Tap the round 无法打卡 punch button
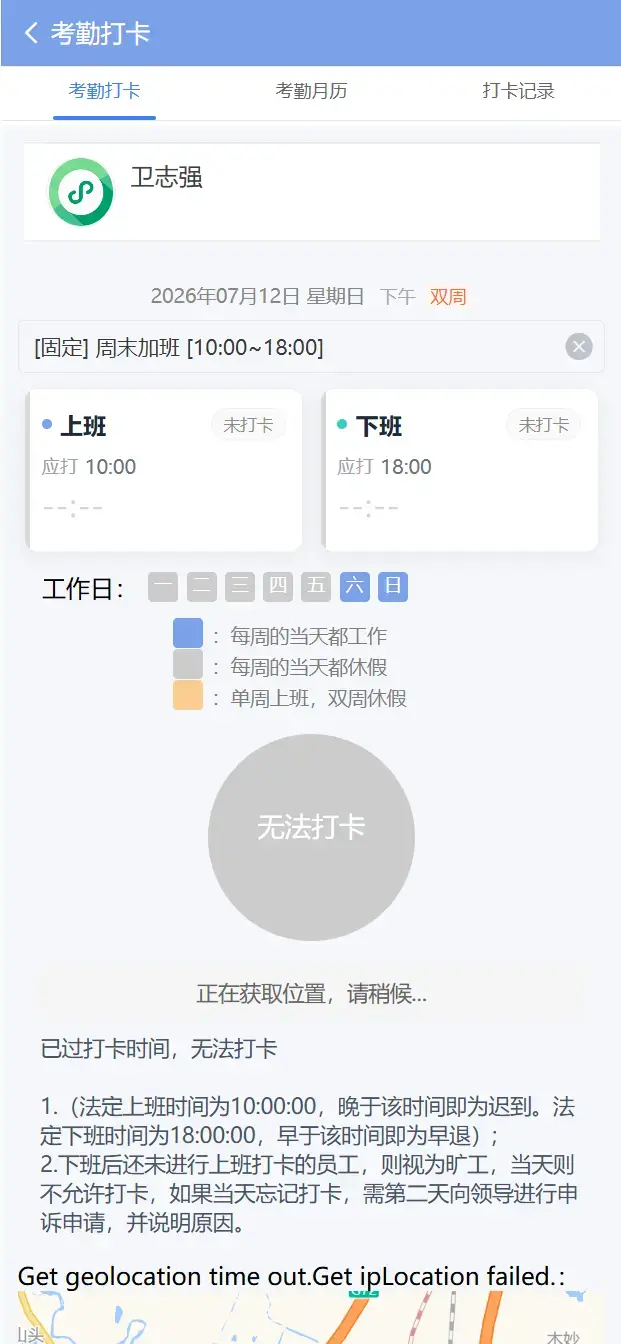Screen dimensions: 621x1344 coord(311,837)
